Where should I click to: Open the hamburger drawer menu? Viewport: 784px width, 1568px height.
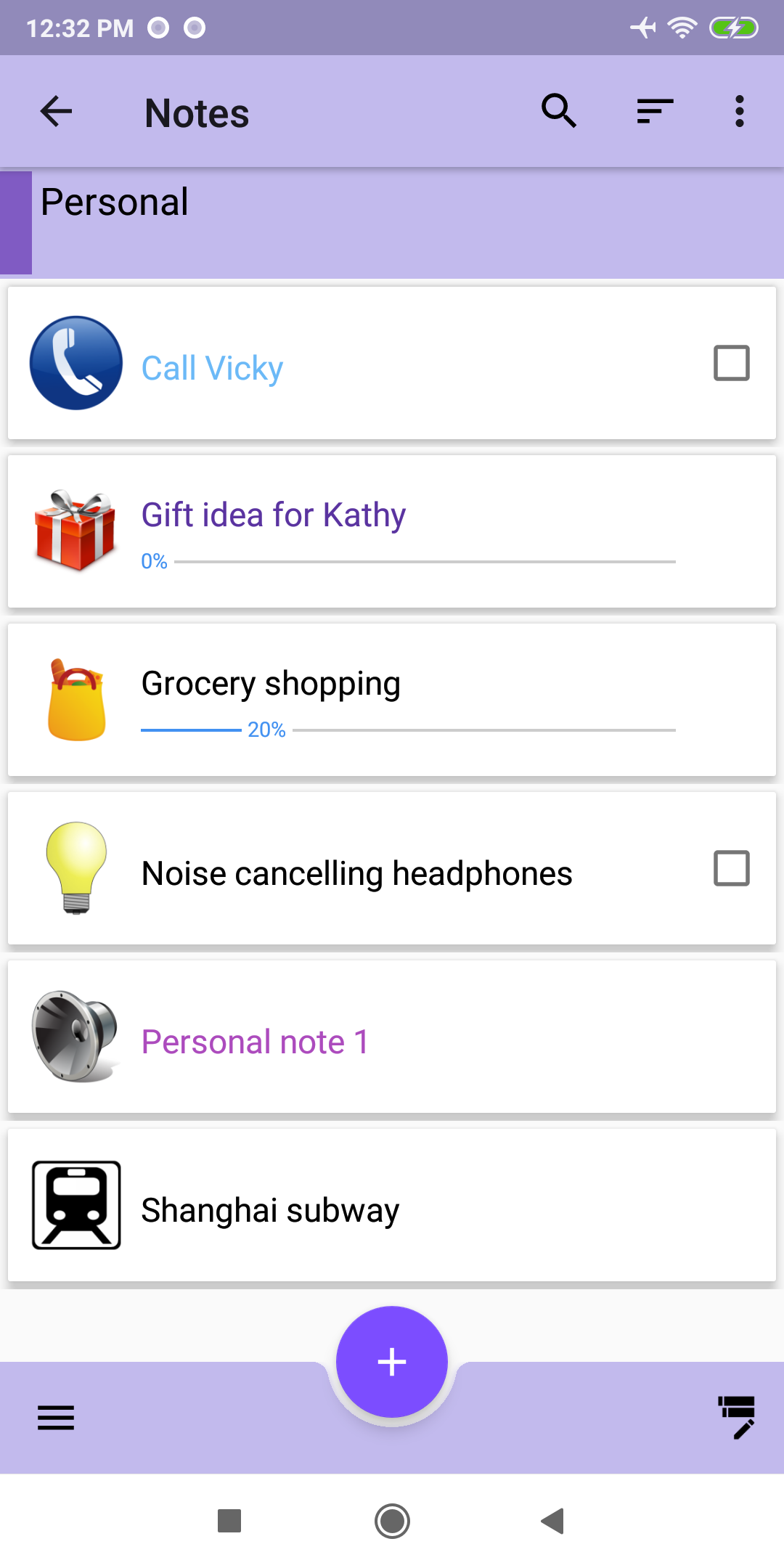56,1417
